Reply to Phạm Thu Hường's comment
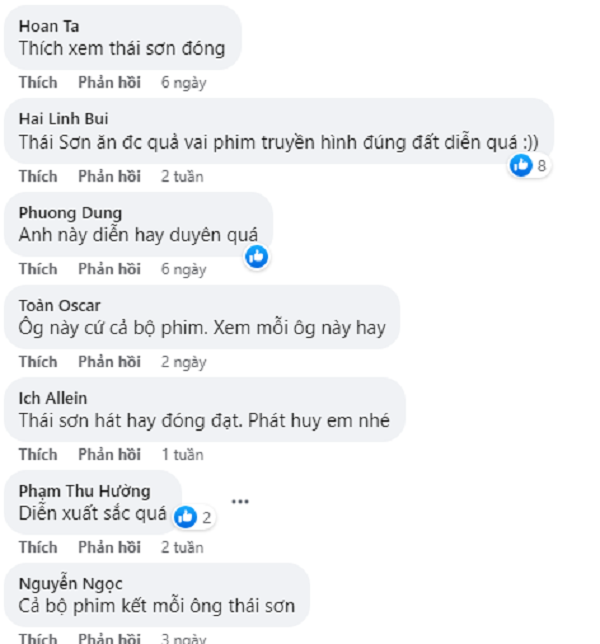 109,547
